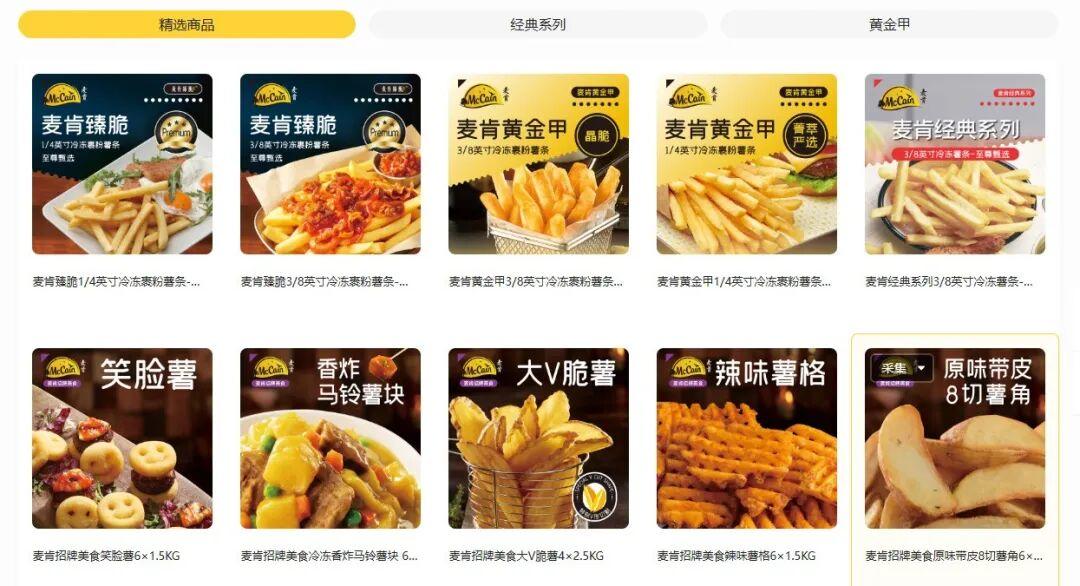Tap the 采集 button on 原味带皮8切薯角
The image size is (1080, 586).
pyautogui.click(x=893, y=368)
